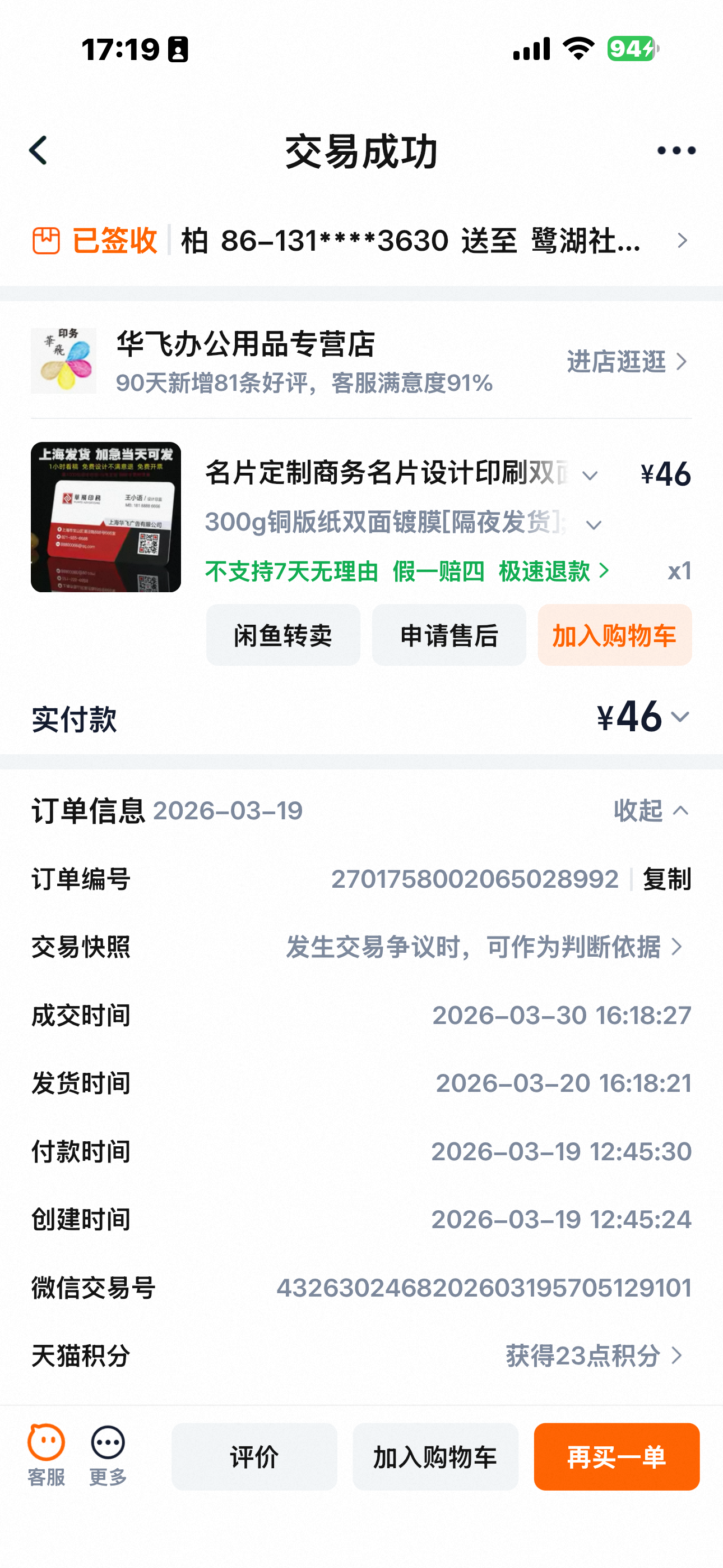Open the 更多 options at the bottom
Image resolution: width=723 pixels, height=1568 pixels.
point(108,1454)
